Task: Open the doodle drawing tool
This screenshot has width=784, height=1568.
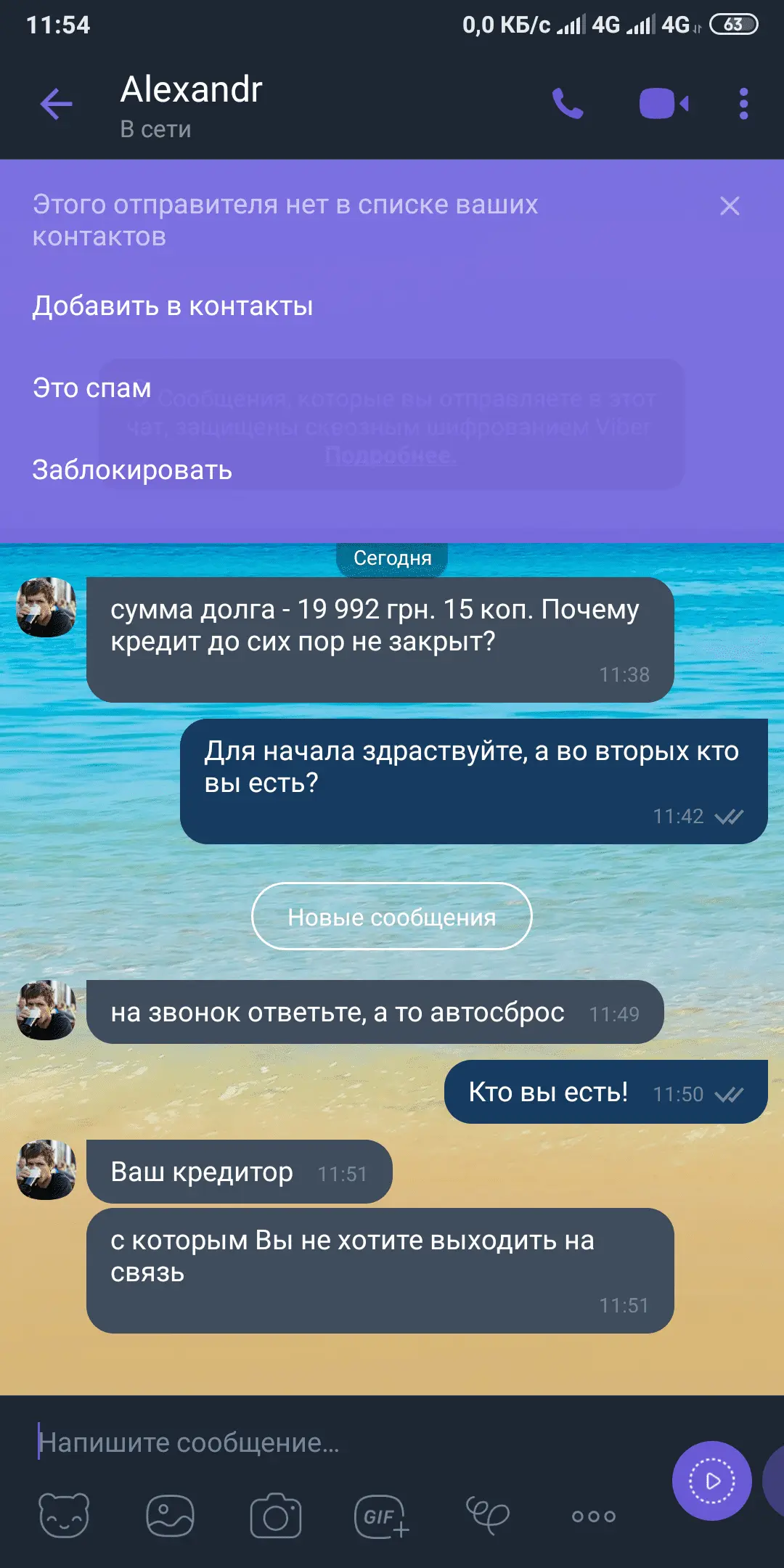Action: click(x=487, y=1516)
